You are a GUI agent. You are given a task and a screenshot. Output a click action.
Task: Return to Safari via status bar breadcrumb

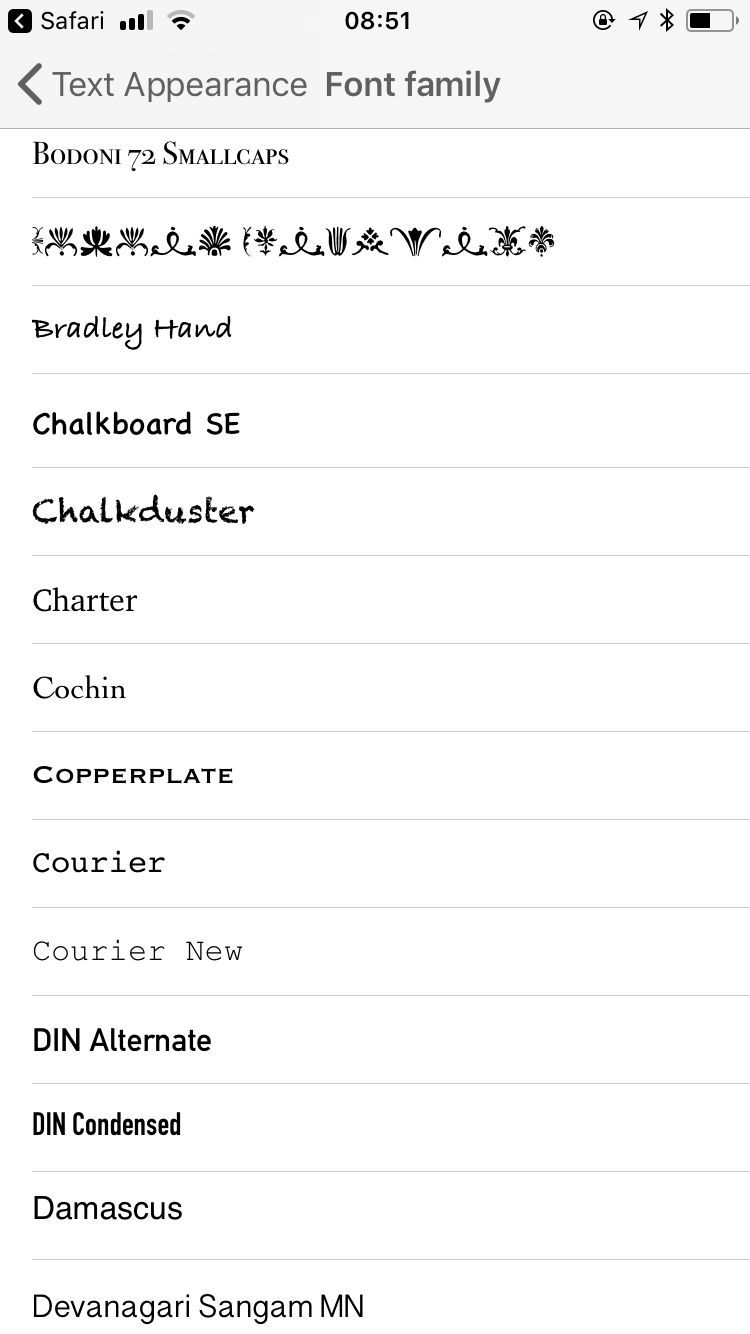(56, 21)
